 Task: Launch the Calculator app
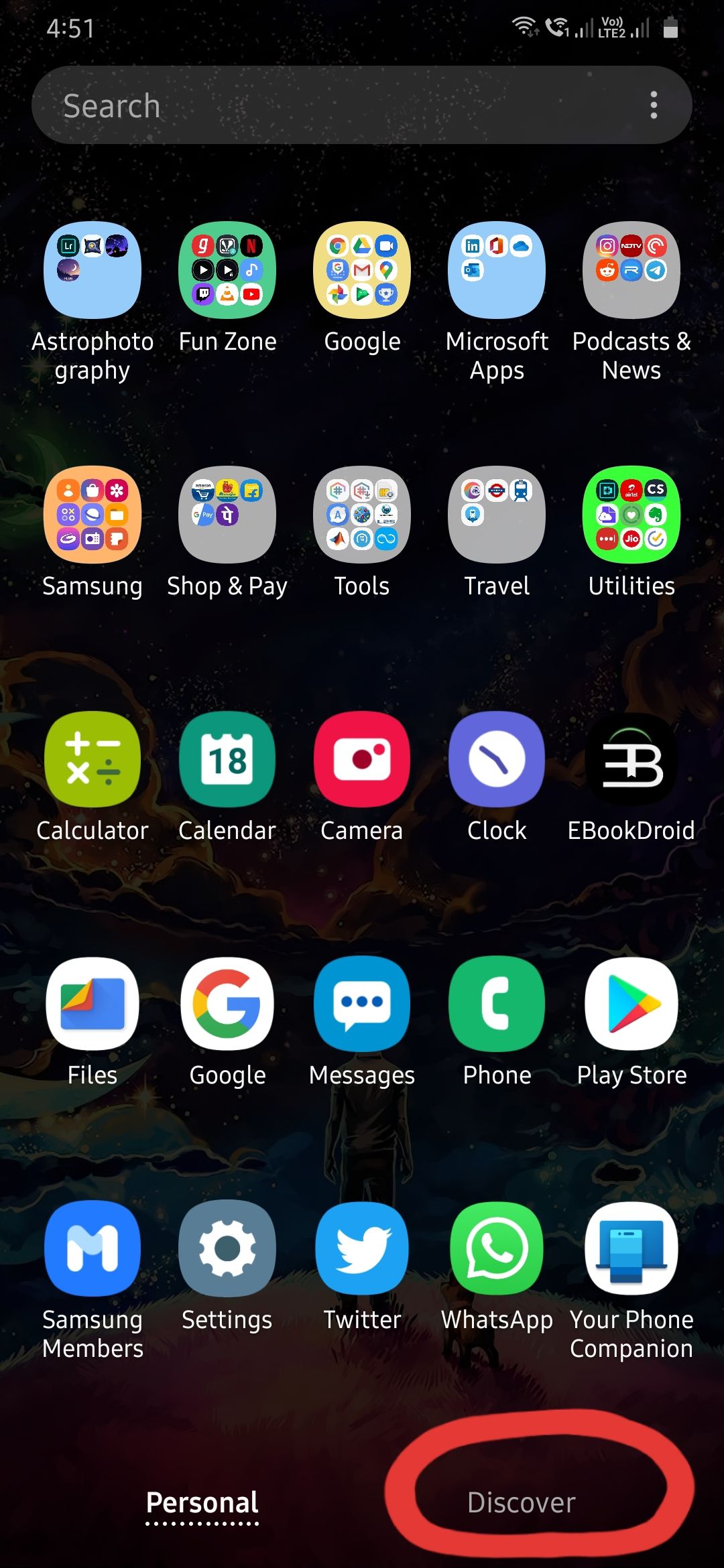pyautogui.click(x=93, y=759)
